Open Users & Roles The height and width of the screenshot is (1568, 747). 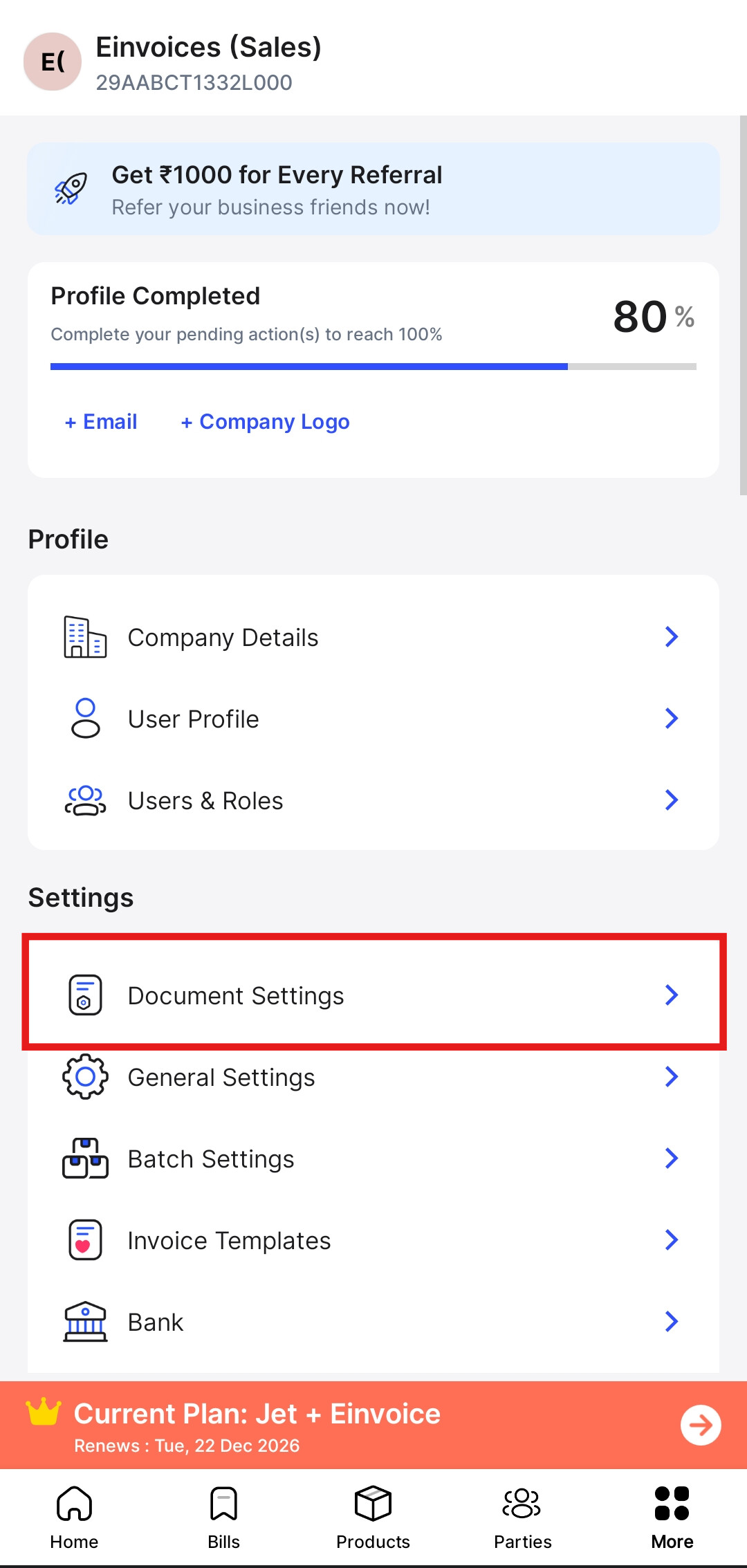(x=373, y=800)
